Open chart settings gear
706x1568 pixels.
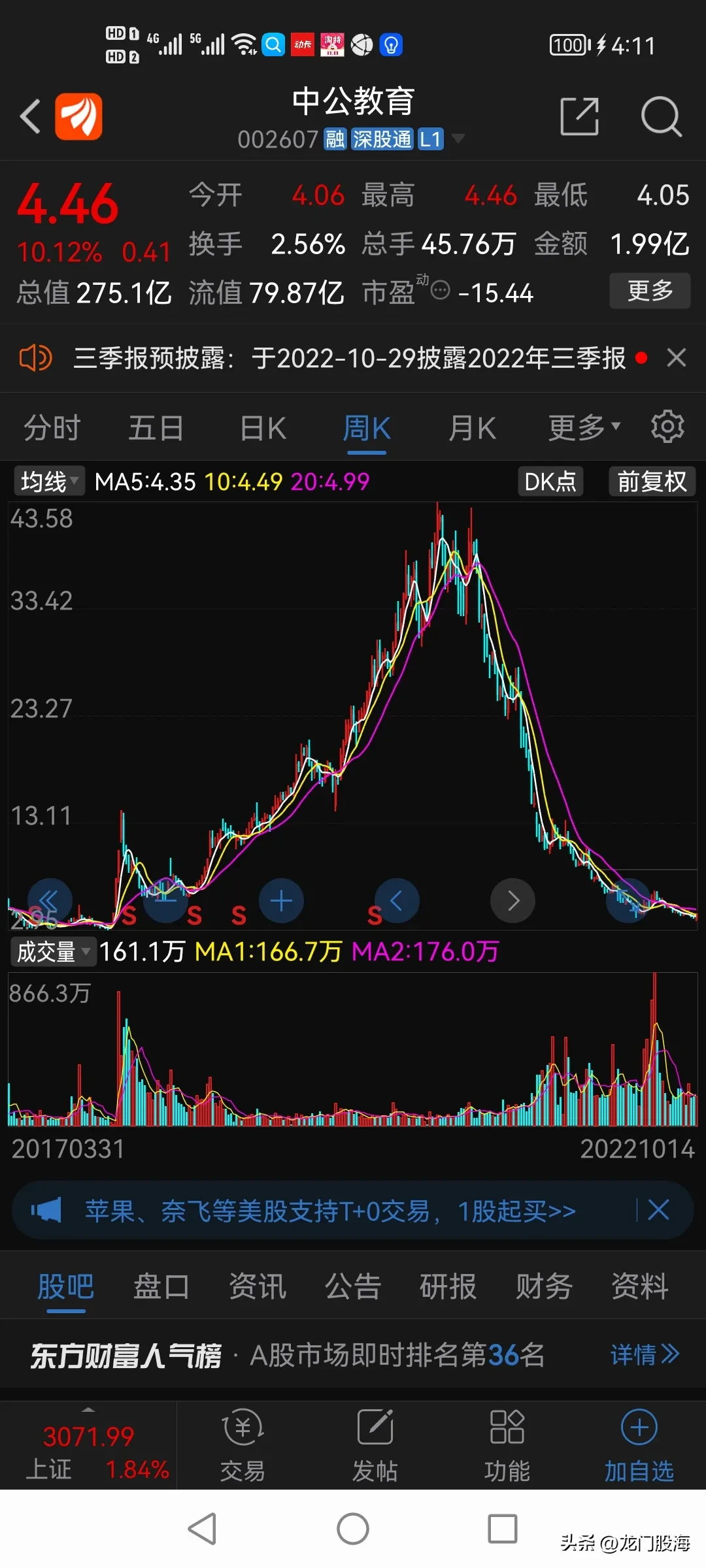point(667,427)
